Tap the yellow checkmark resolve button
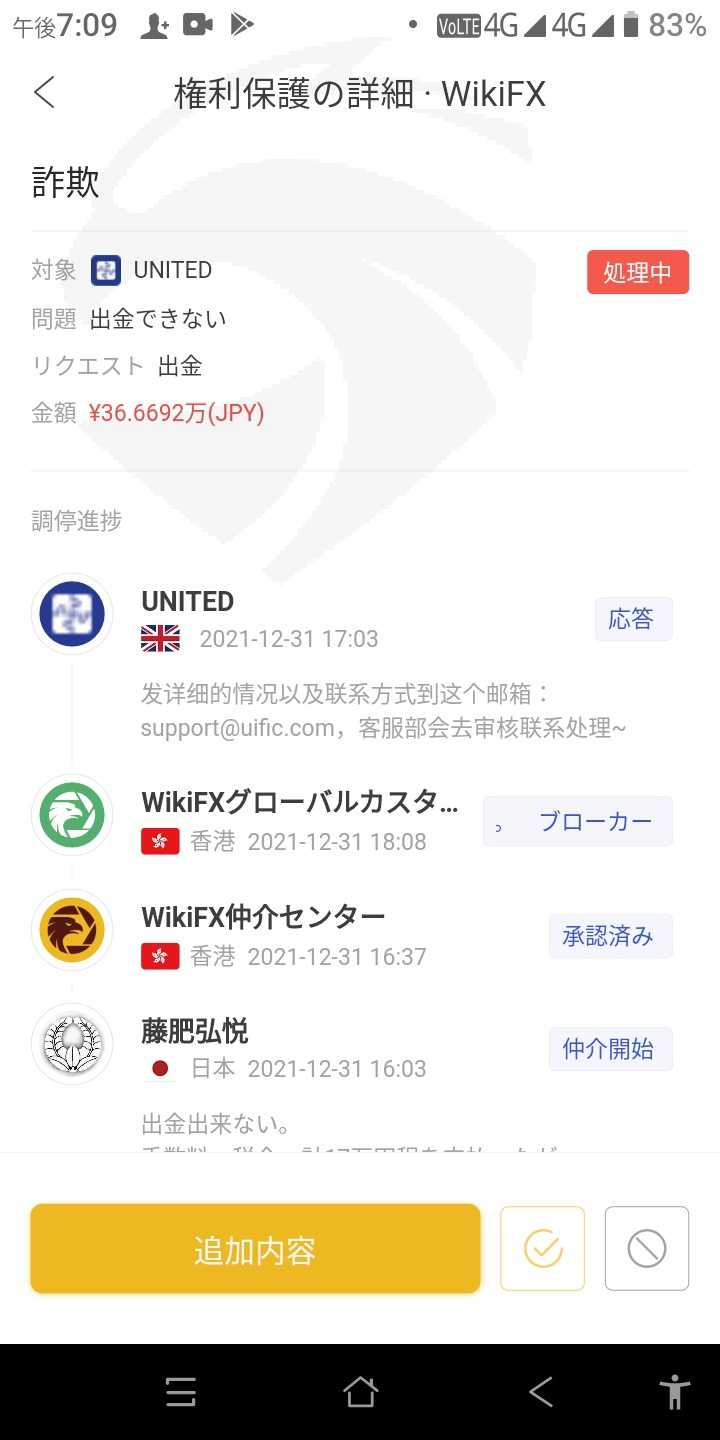The image size is (720, 1440). (543, 1249)
